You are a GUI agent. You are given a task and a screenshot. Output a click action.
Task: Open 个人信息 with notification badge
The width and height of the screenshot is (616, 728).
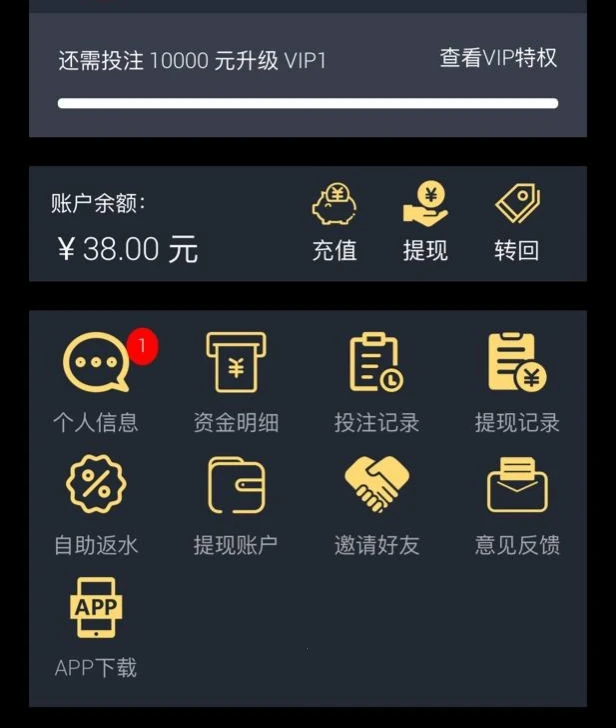point(96,382)
